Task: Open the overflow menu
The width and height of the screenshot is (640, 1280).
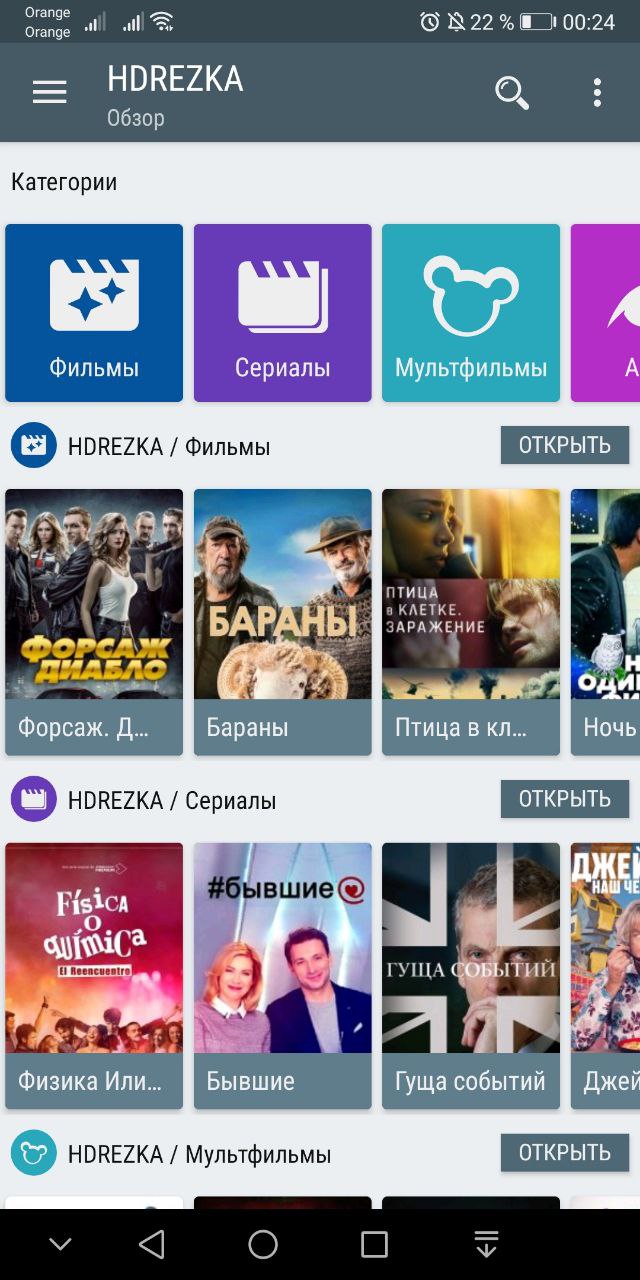Action: 597,93
